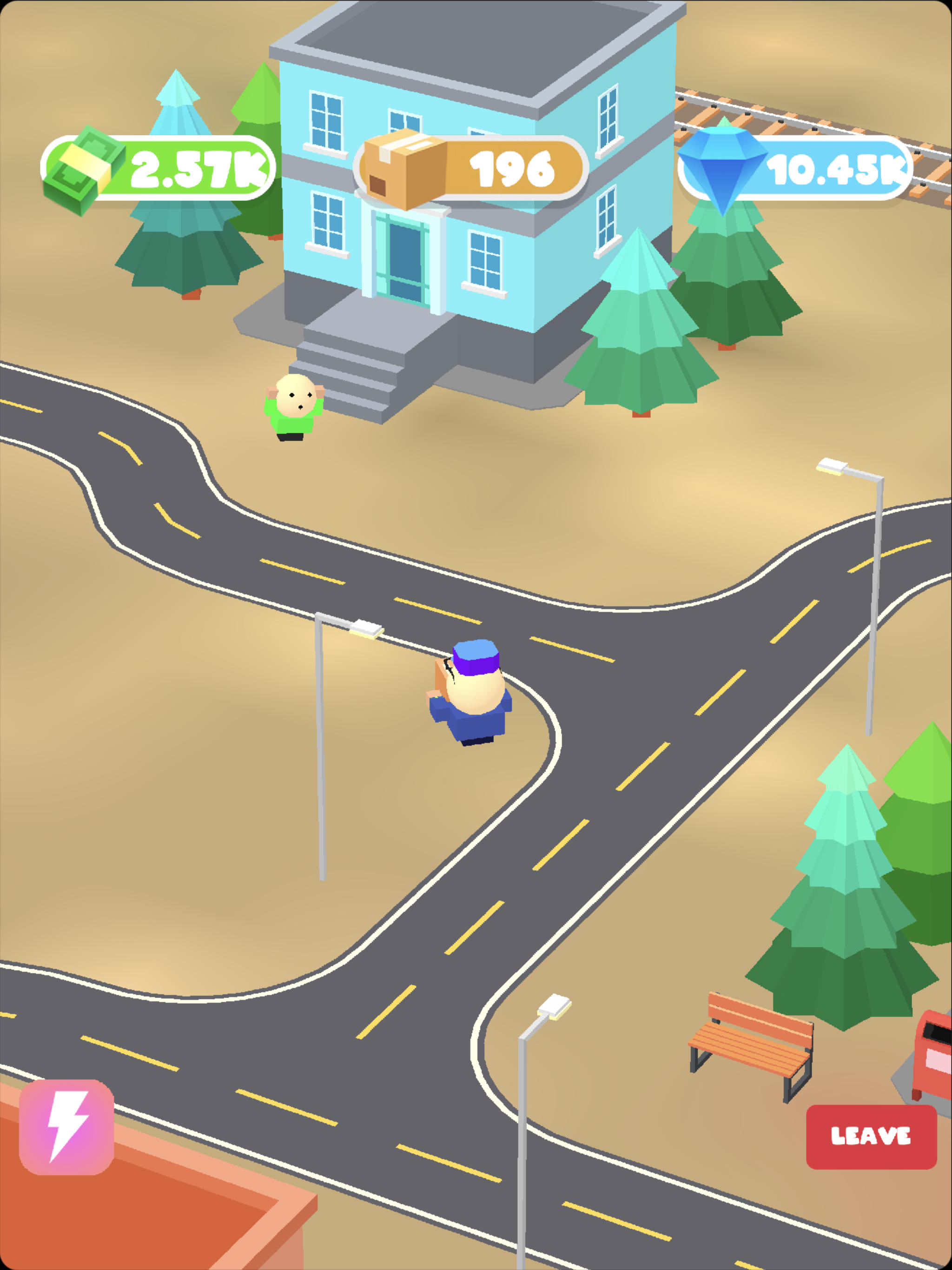The image size is (952, 1270).
Task: Activate the lightning bolt boost button
Action: point(66,1126)
